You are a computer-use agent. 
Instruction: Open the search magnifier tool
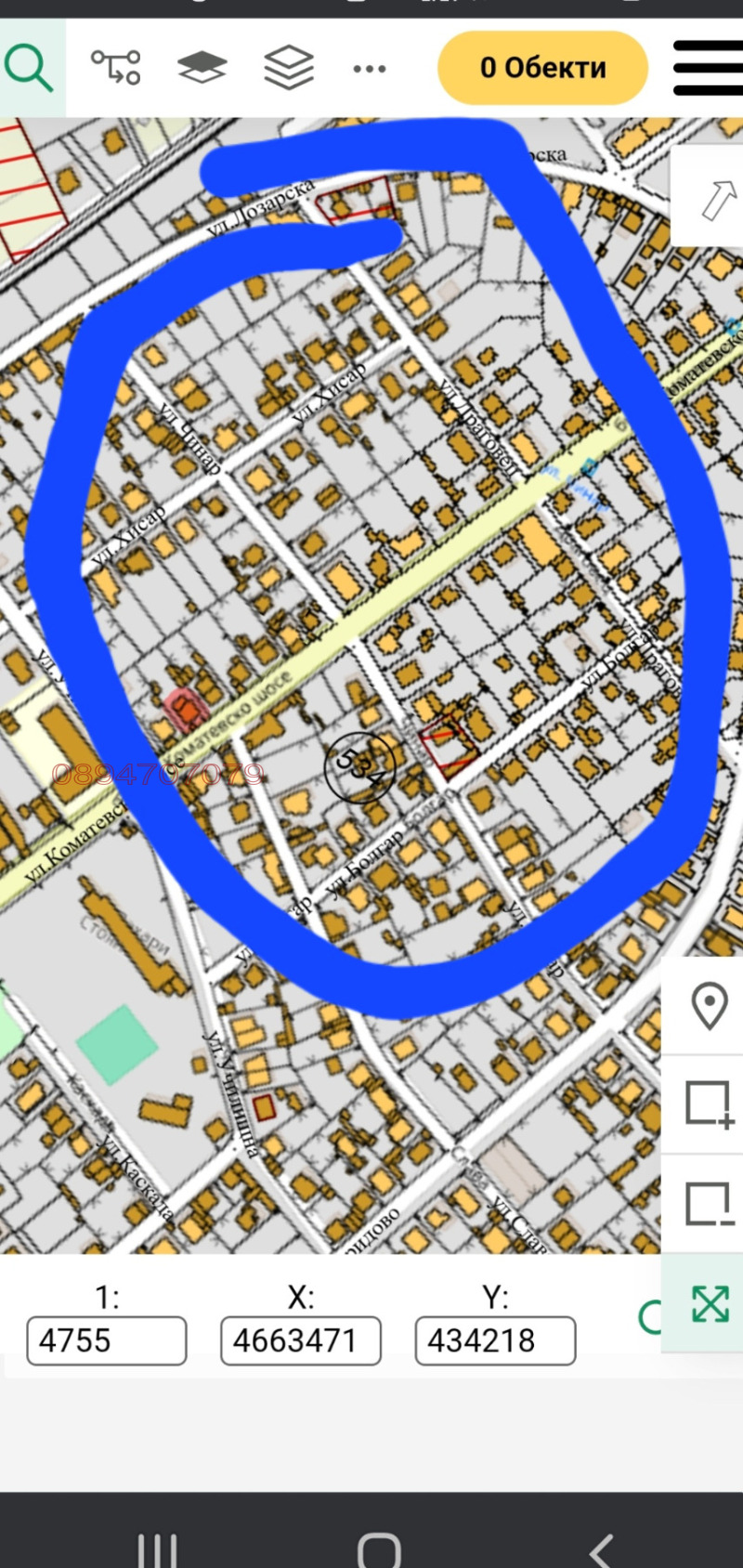click(30, 68)
